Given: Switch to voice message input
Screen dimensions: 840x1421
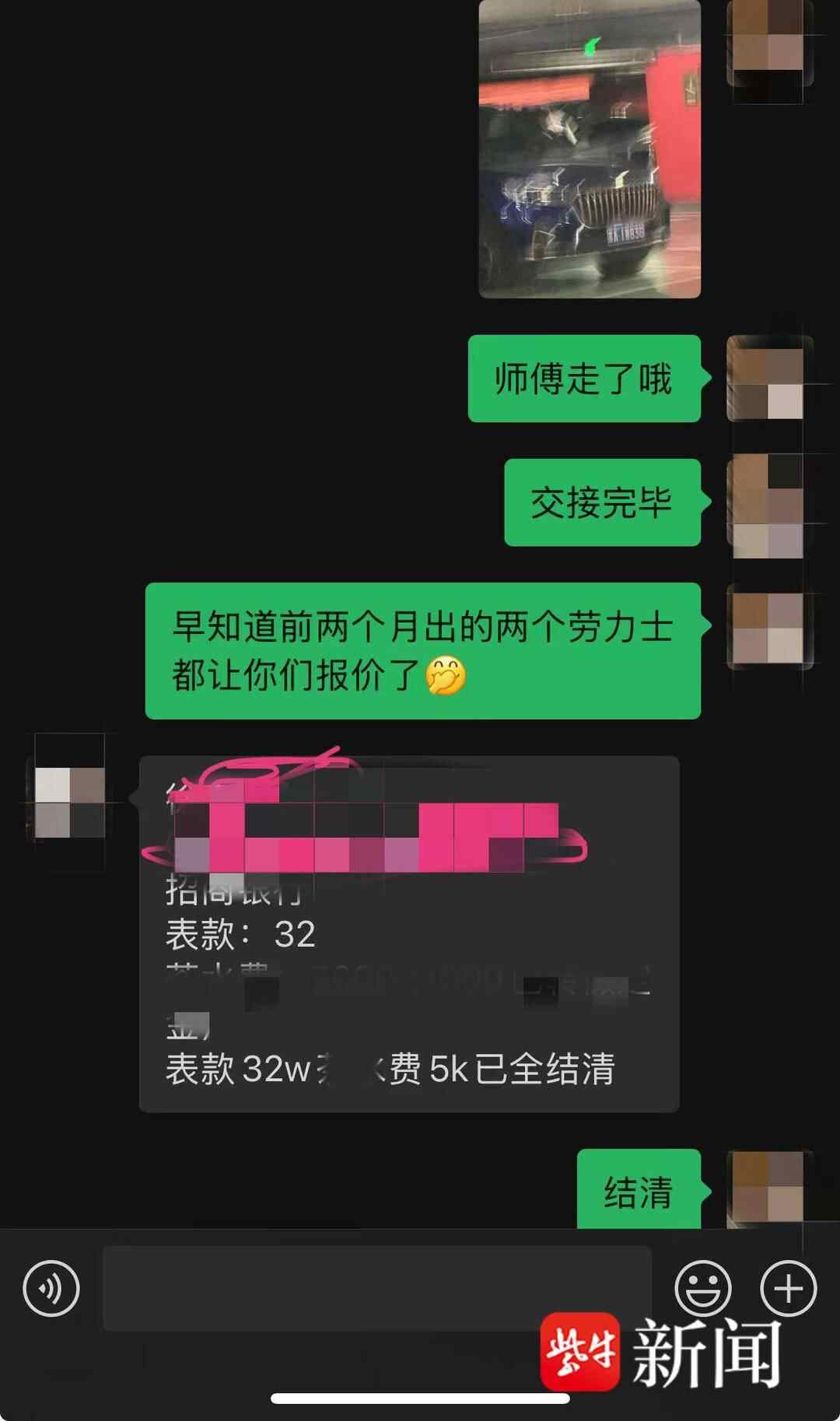Looking at the screenshot, I should click(x=51, y=1288).
